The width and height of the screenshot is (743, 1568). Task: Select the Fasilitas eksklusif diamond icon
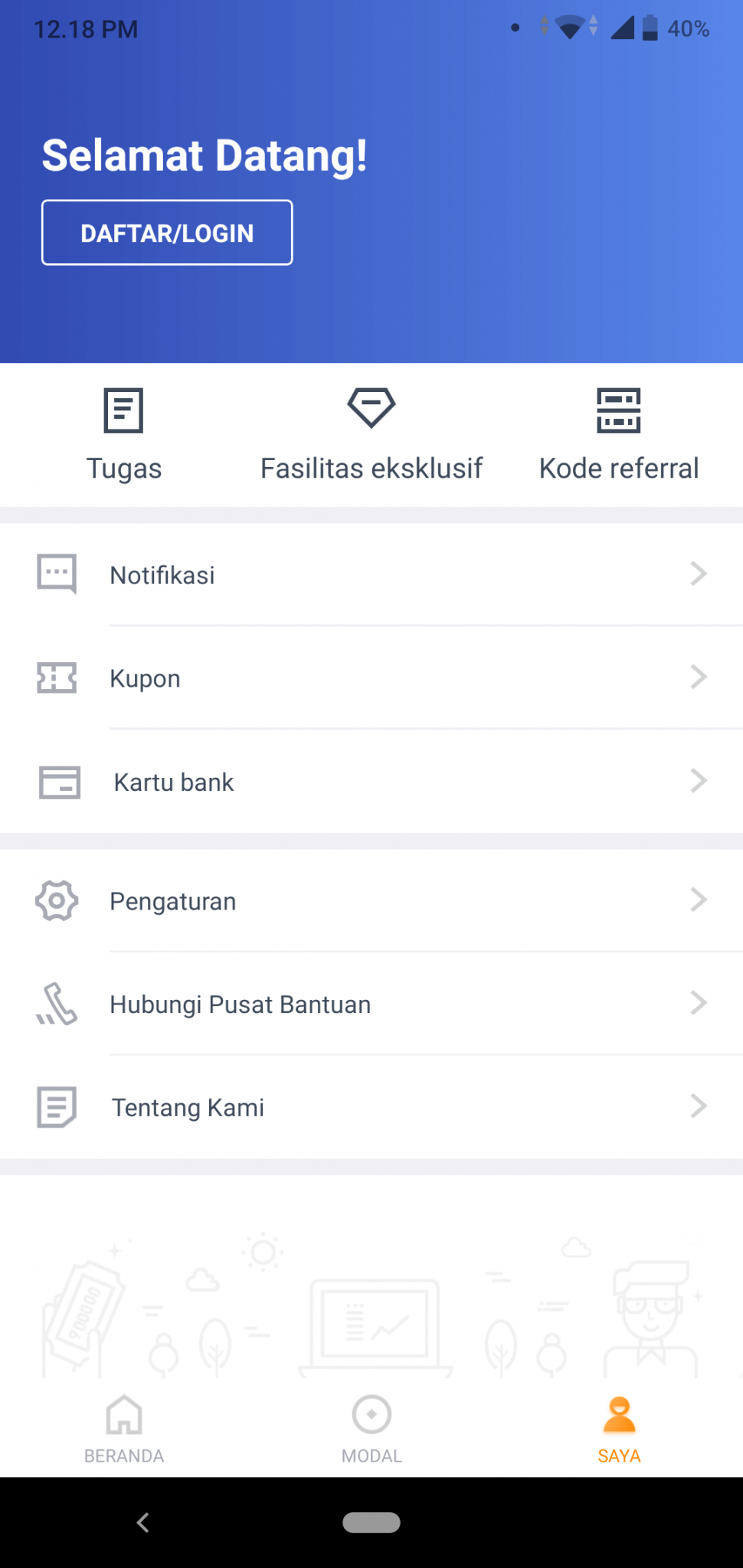[371, 407]
